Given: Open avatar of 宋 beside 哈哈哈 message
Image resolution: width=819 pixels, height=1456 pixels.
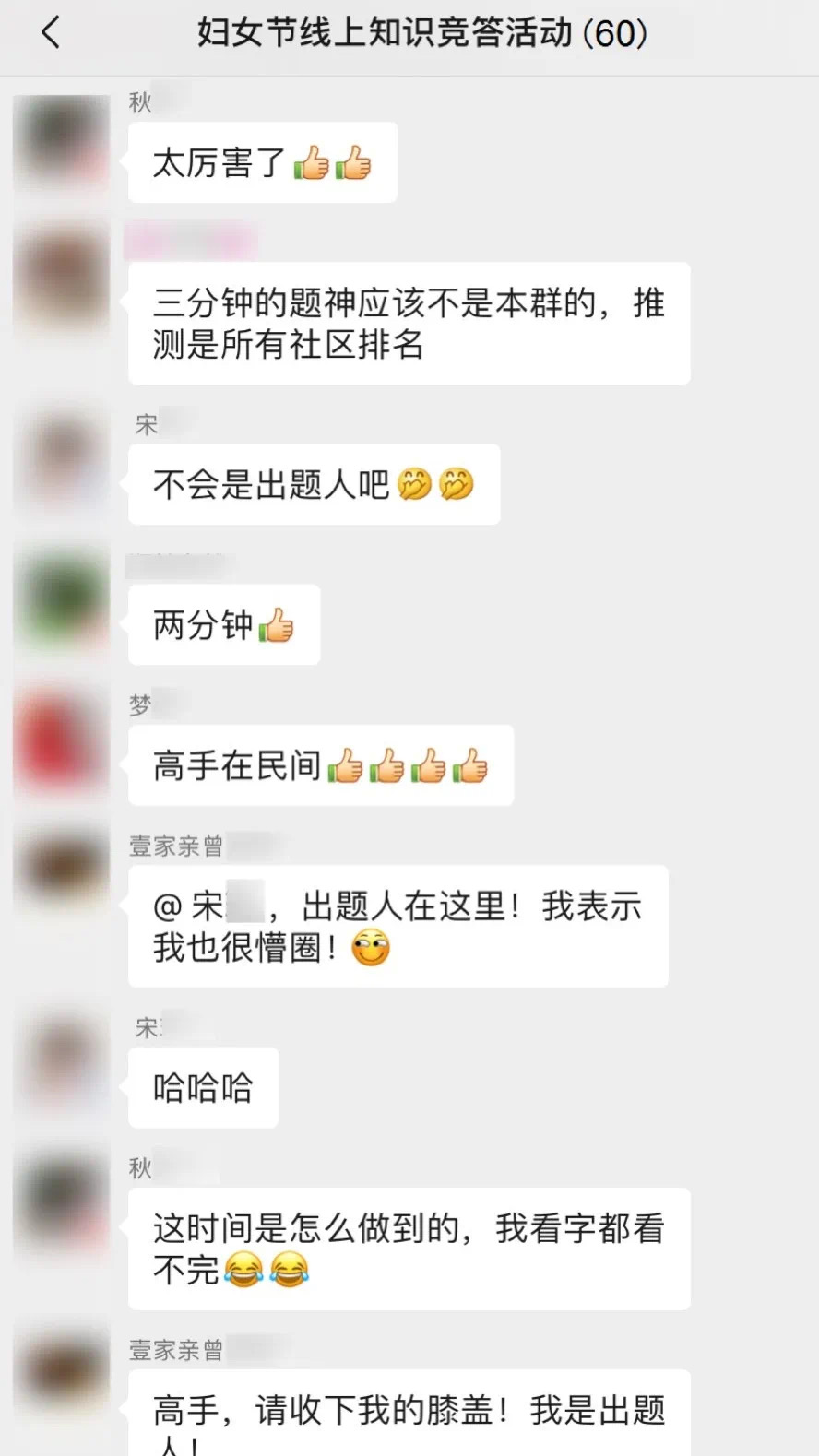Looking at the screenshot, I should 62,1059.
